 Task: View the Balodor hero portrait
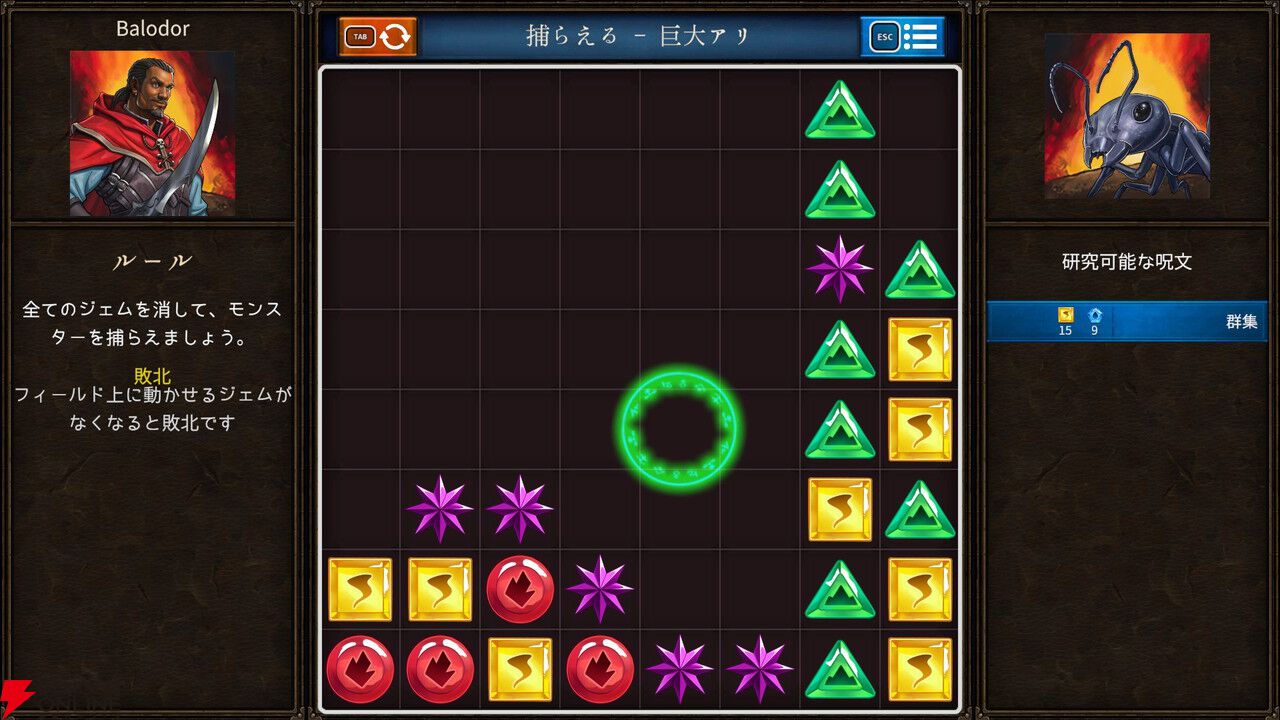(152, 134)
